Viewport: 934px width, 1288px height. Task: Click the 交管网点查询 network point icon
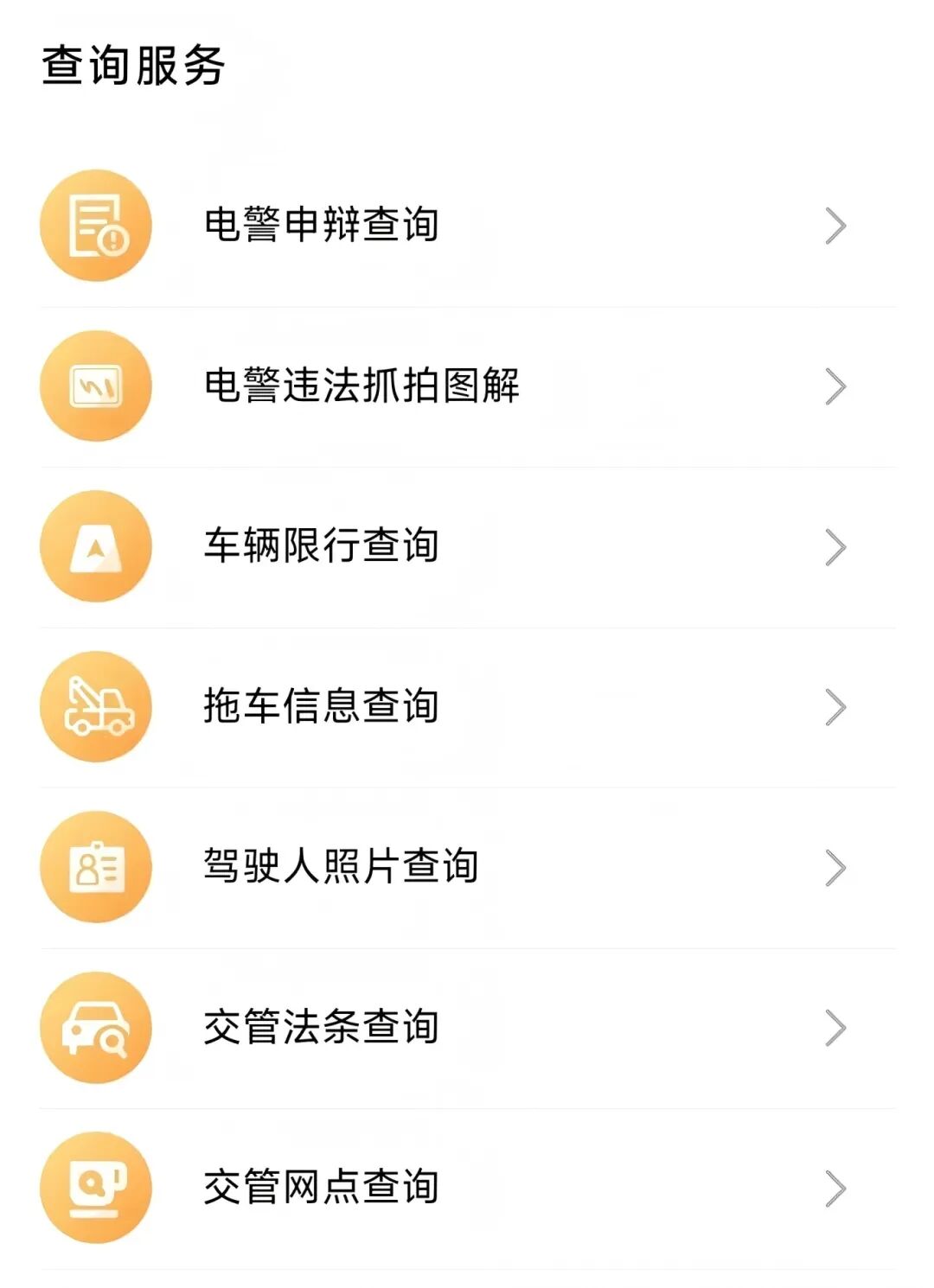(95, 1187)
